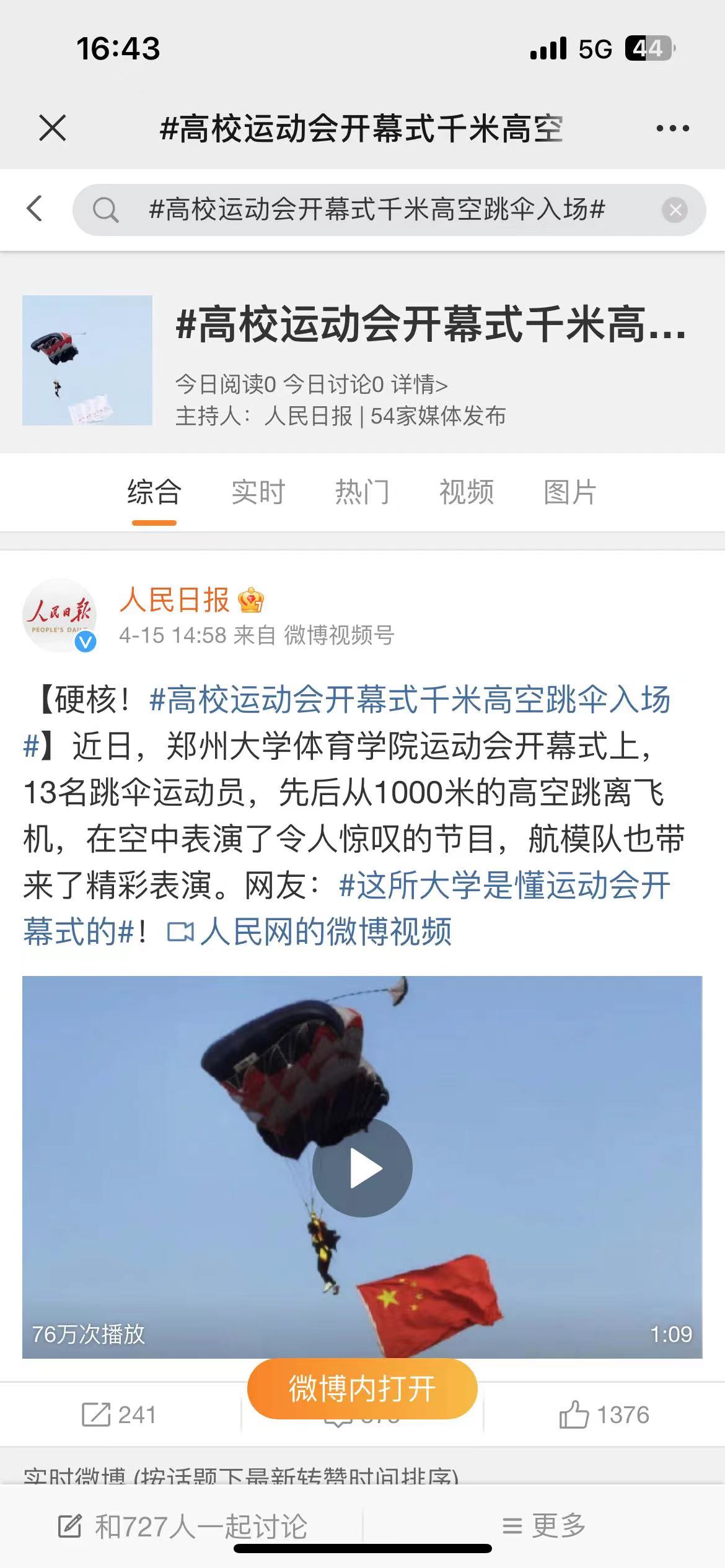Viewport: 725px width, 1568px height.
Task: Switch to the 图片 tab
Action: coord(570,492)
